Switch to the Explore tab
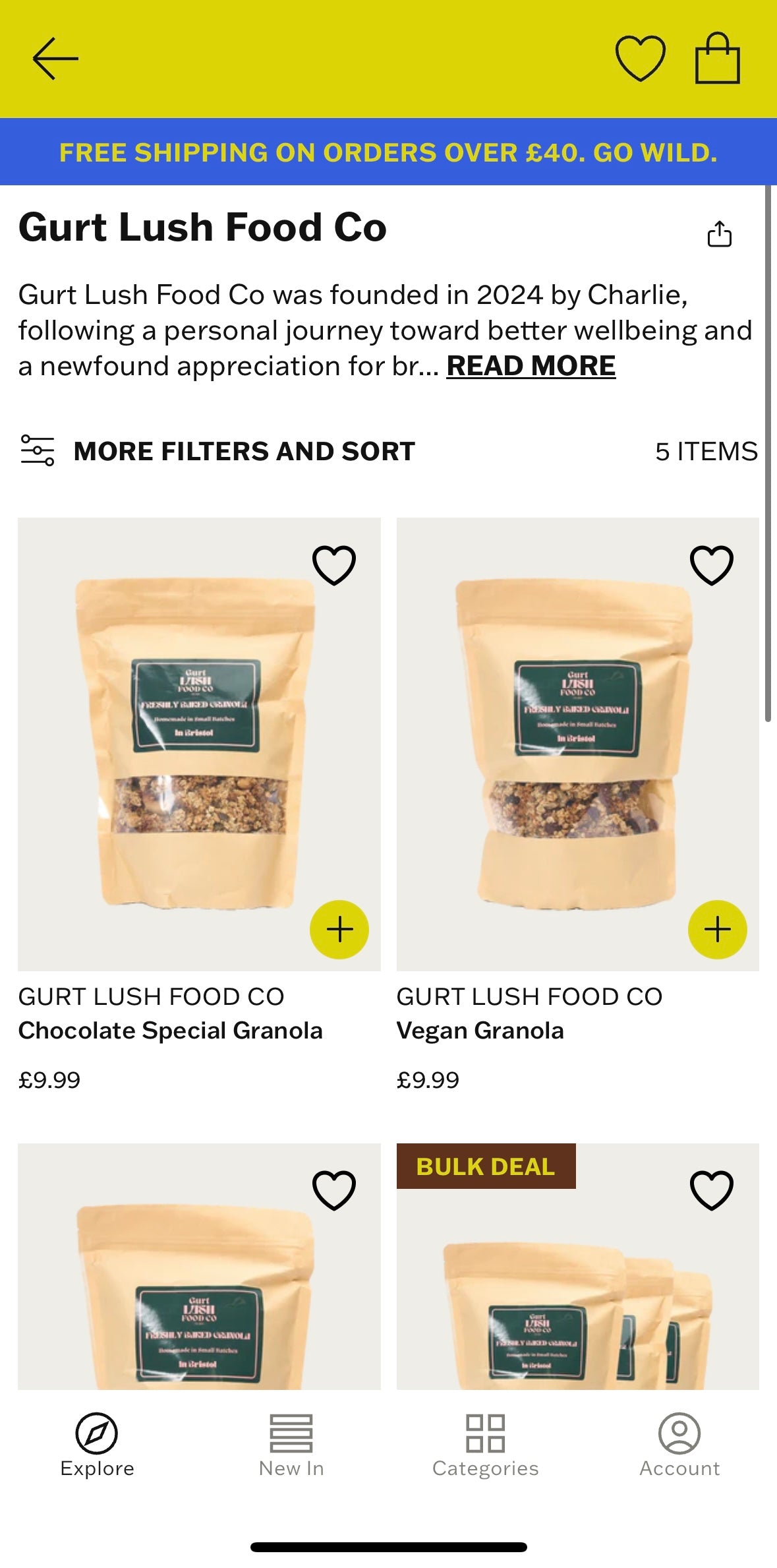This screenshot has height=1568, width=777. coord(97,1444)
